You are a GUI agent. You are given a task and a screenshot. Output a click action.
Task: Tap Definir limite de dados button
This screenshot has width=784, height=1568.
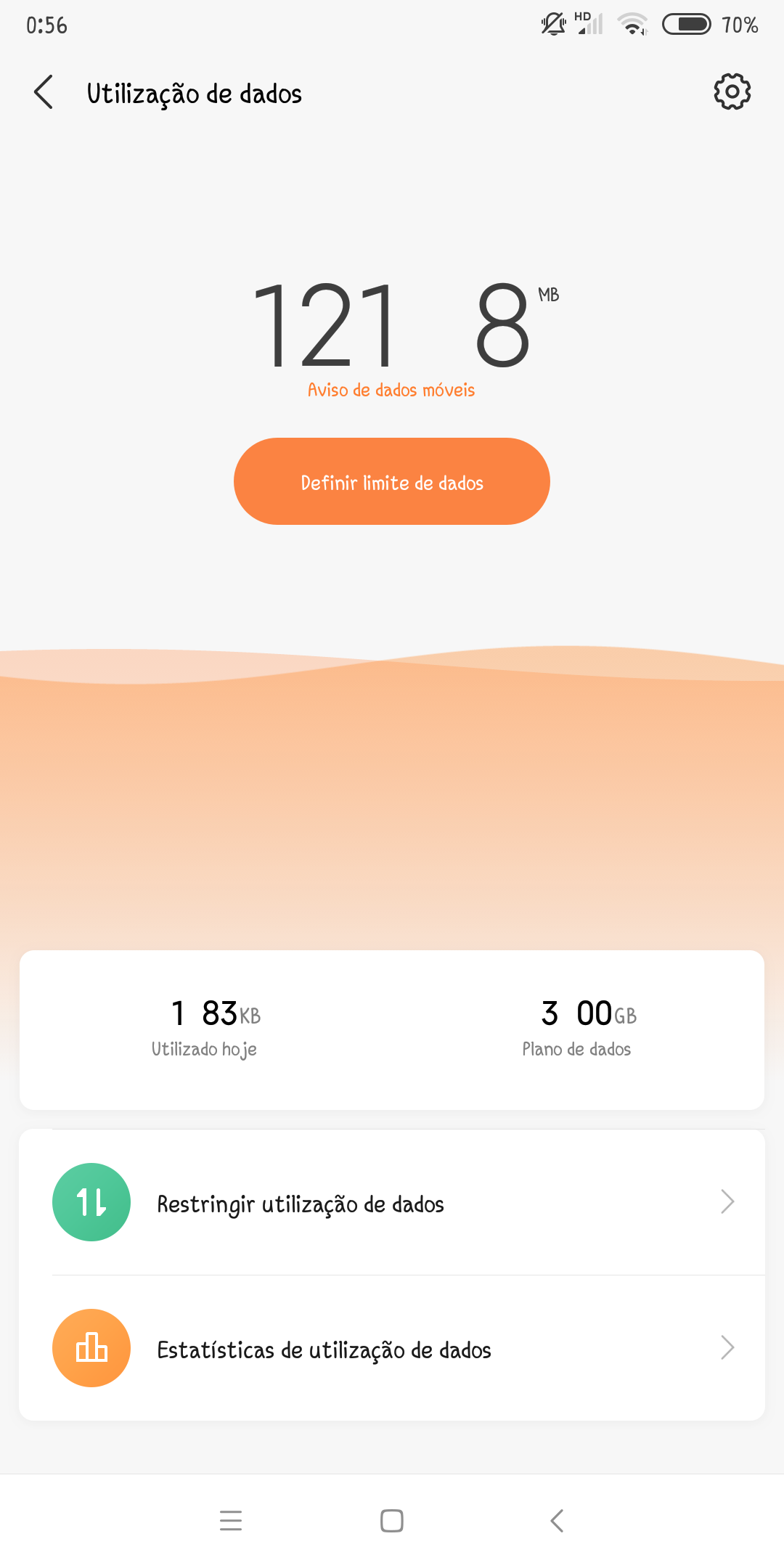click(392, 481)
